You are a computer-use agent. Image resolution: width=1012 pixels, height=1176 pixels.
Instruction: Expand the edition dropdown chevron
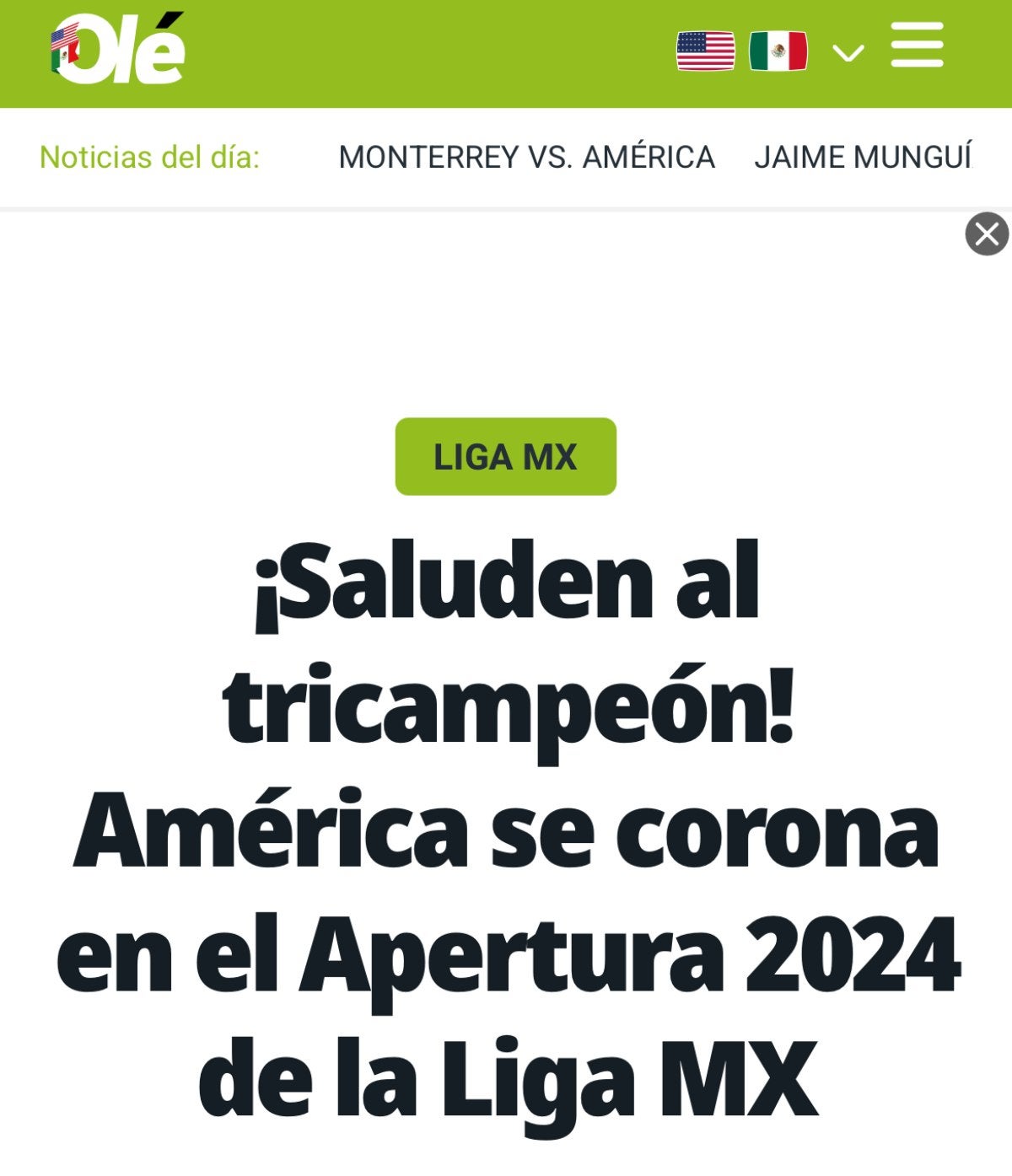coord(848,53)
